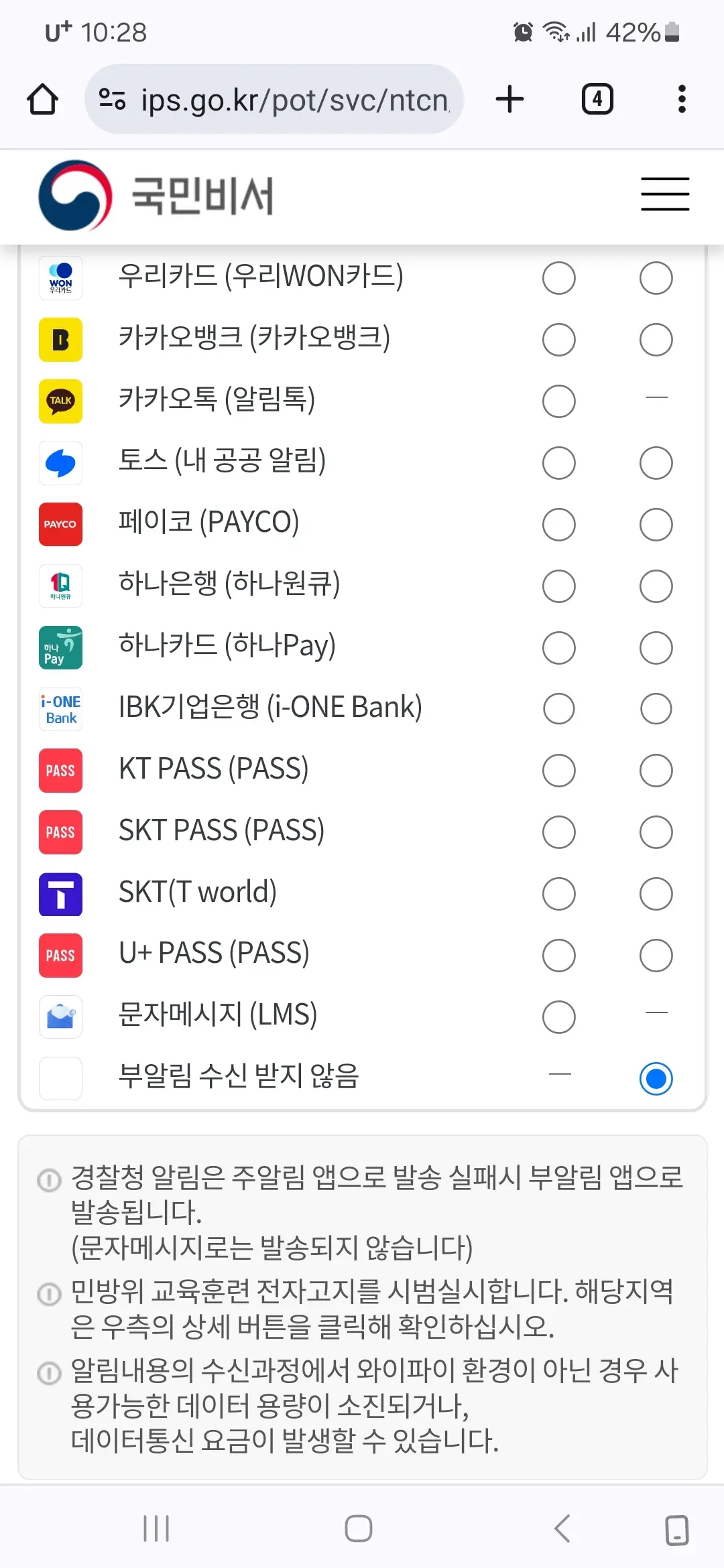Click the SKT T world icon
Screen dimensions: 724x1568
pyautogui.click(x=60, y=893)
